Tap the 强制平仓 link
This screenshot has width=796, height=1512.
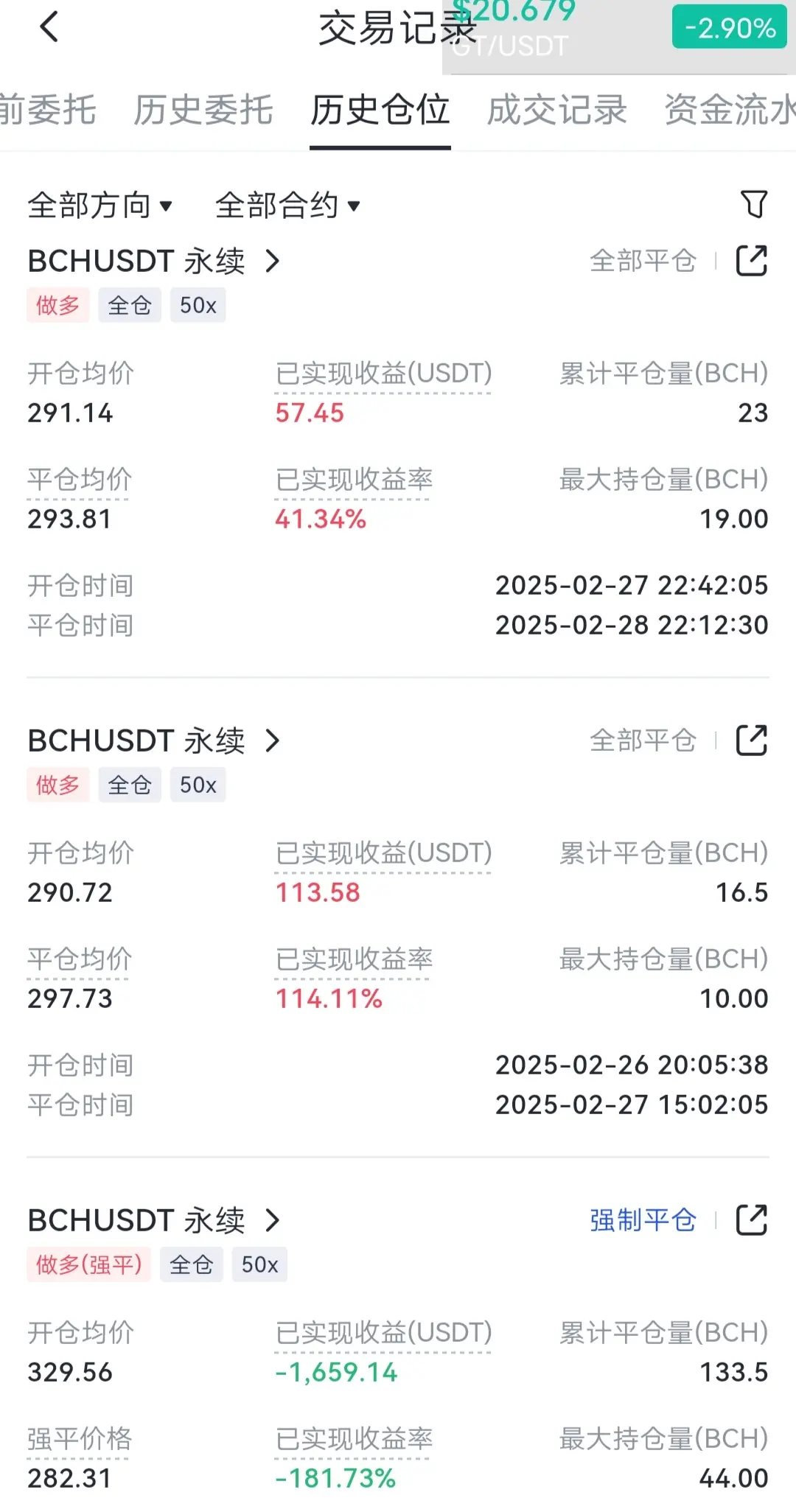[643, 1220]
